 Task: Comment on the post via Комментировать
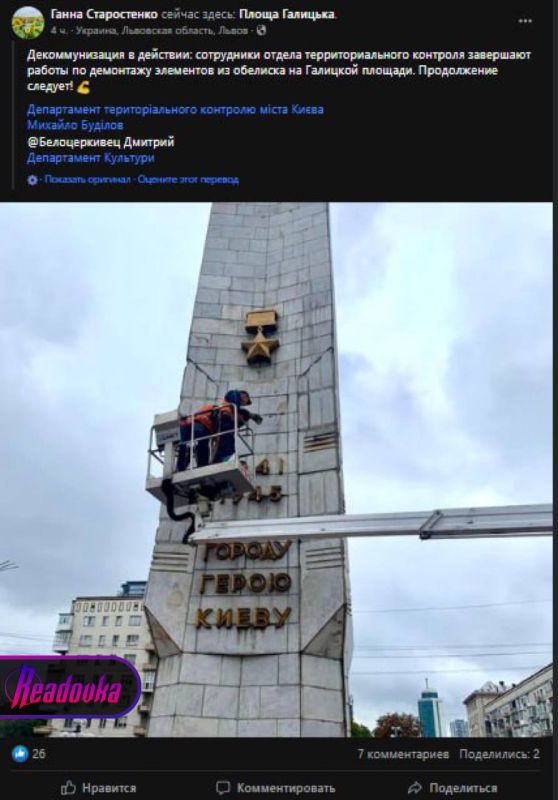275,788
